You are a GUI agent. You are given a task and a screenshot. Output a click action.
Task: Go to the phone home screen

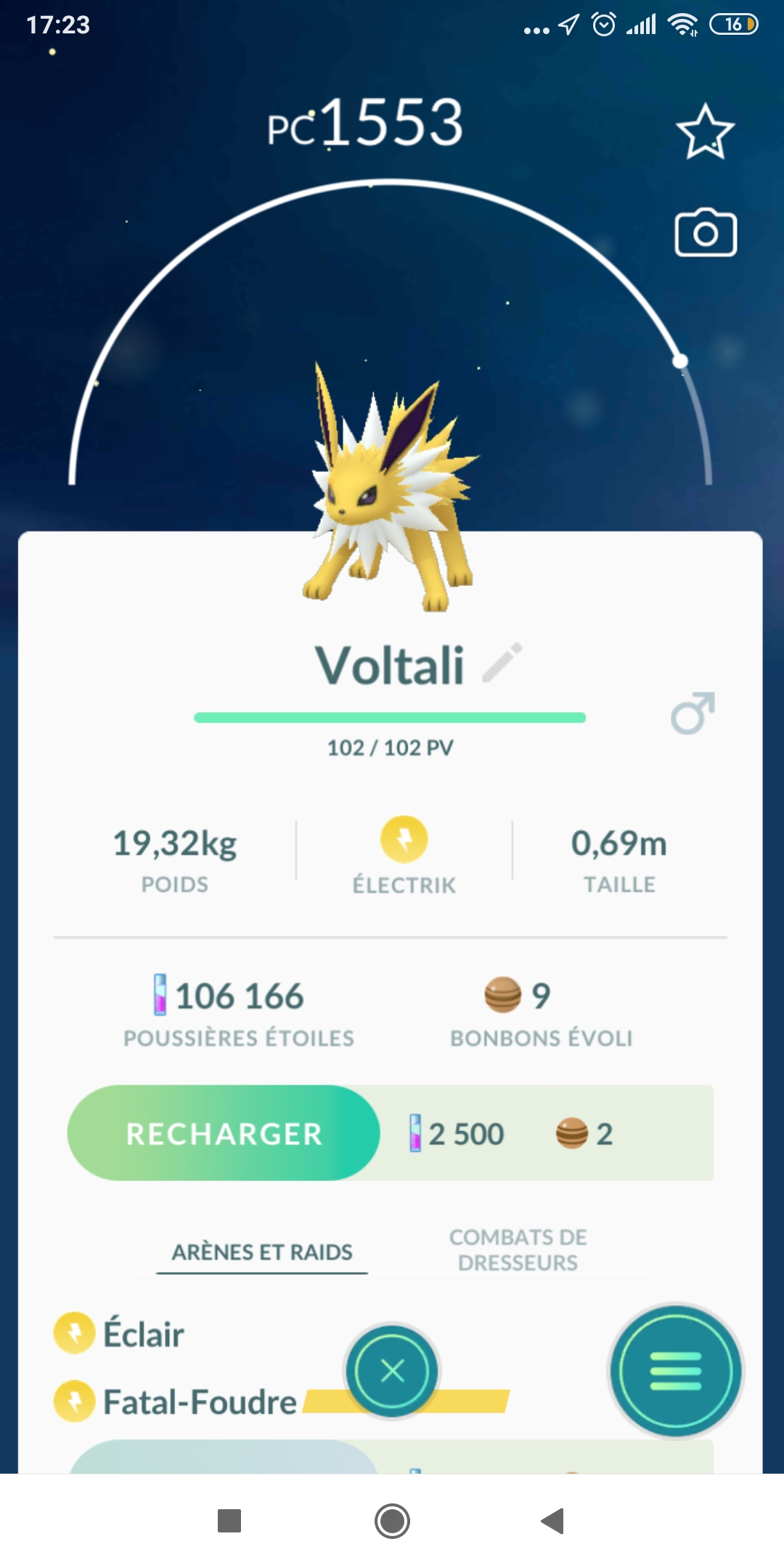(392, 1521)
